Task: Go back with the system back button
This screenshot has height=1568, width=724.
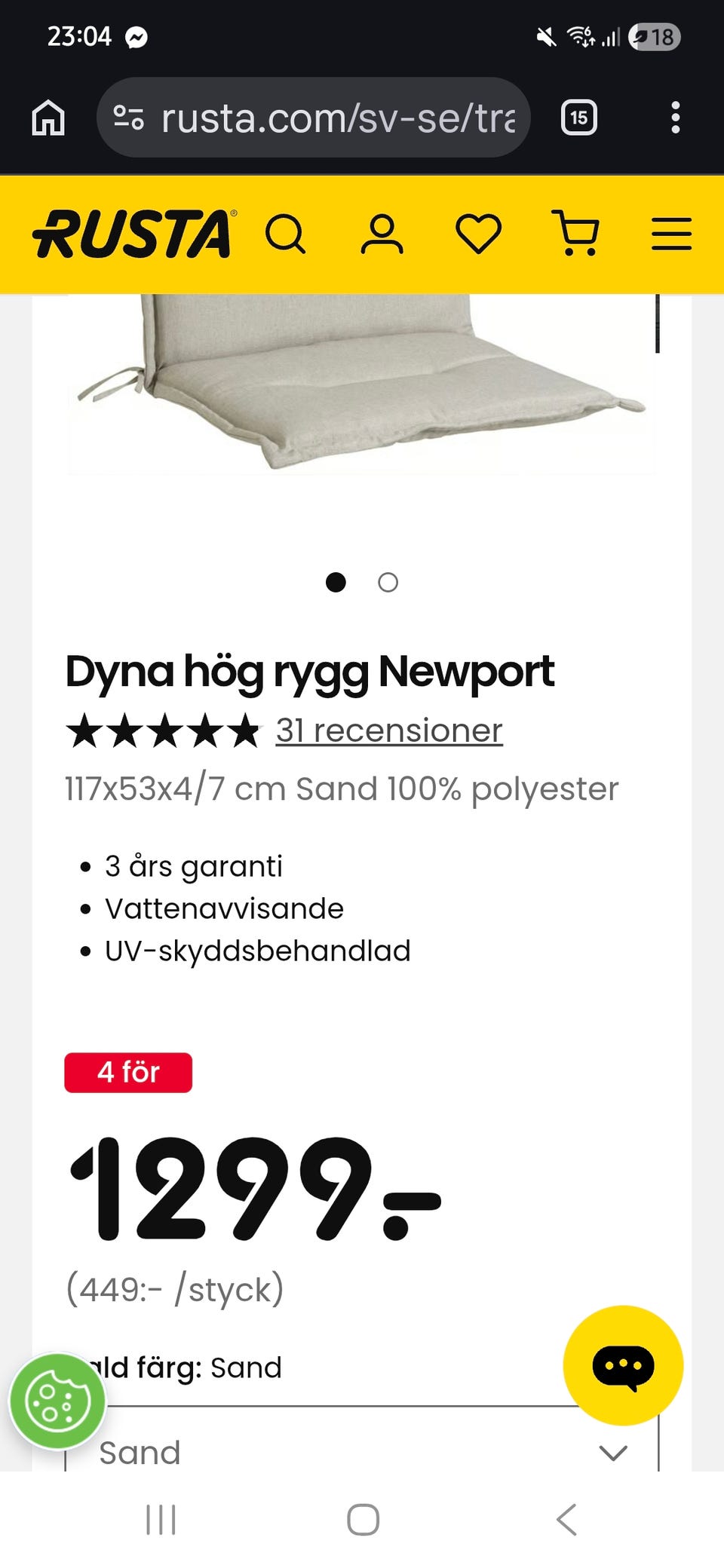Action: 566,1519
